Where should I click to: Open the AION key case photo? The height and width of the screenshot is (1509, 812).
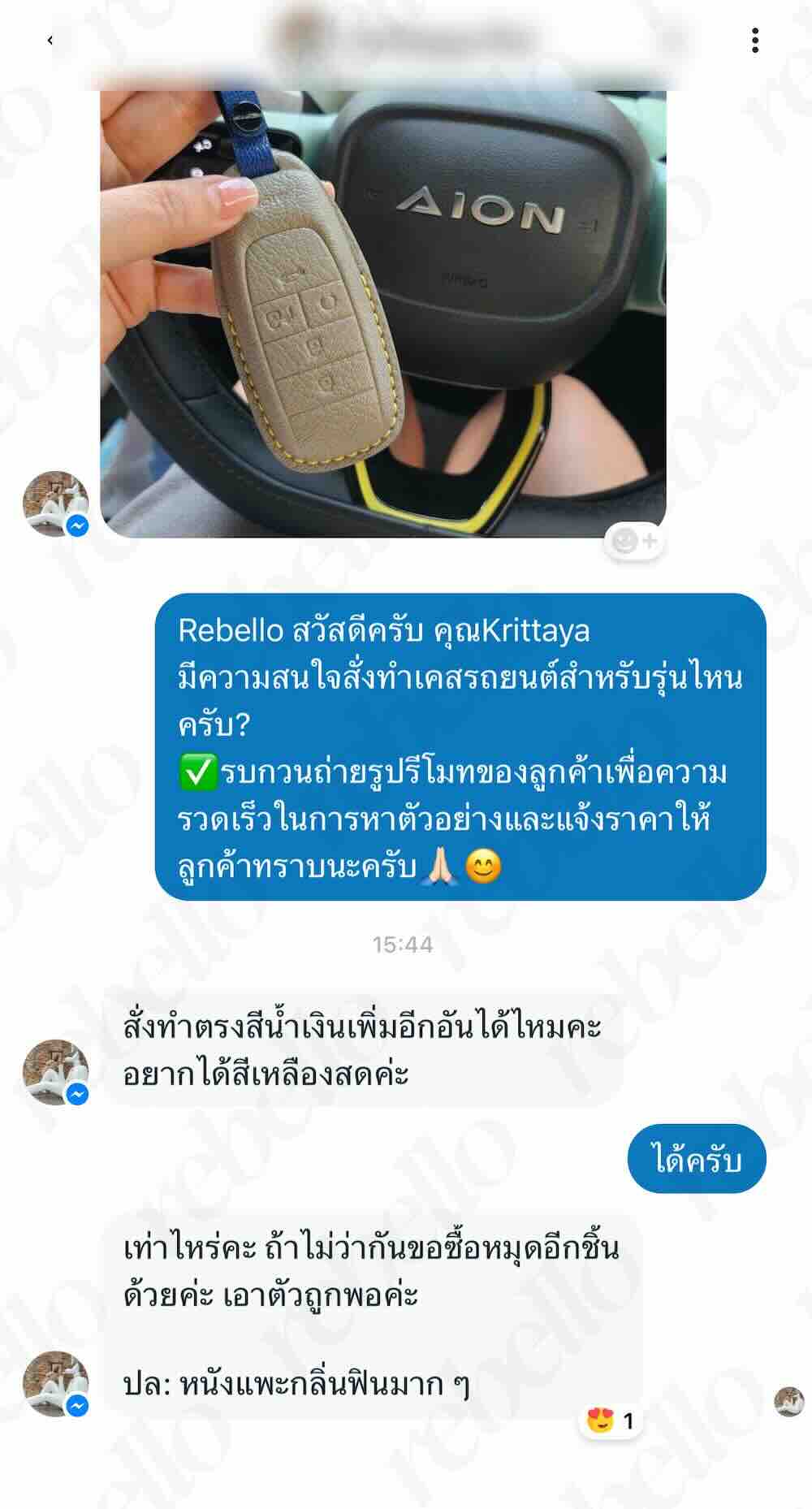tap(382, 313)
